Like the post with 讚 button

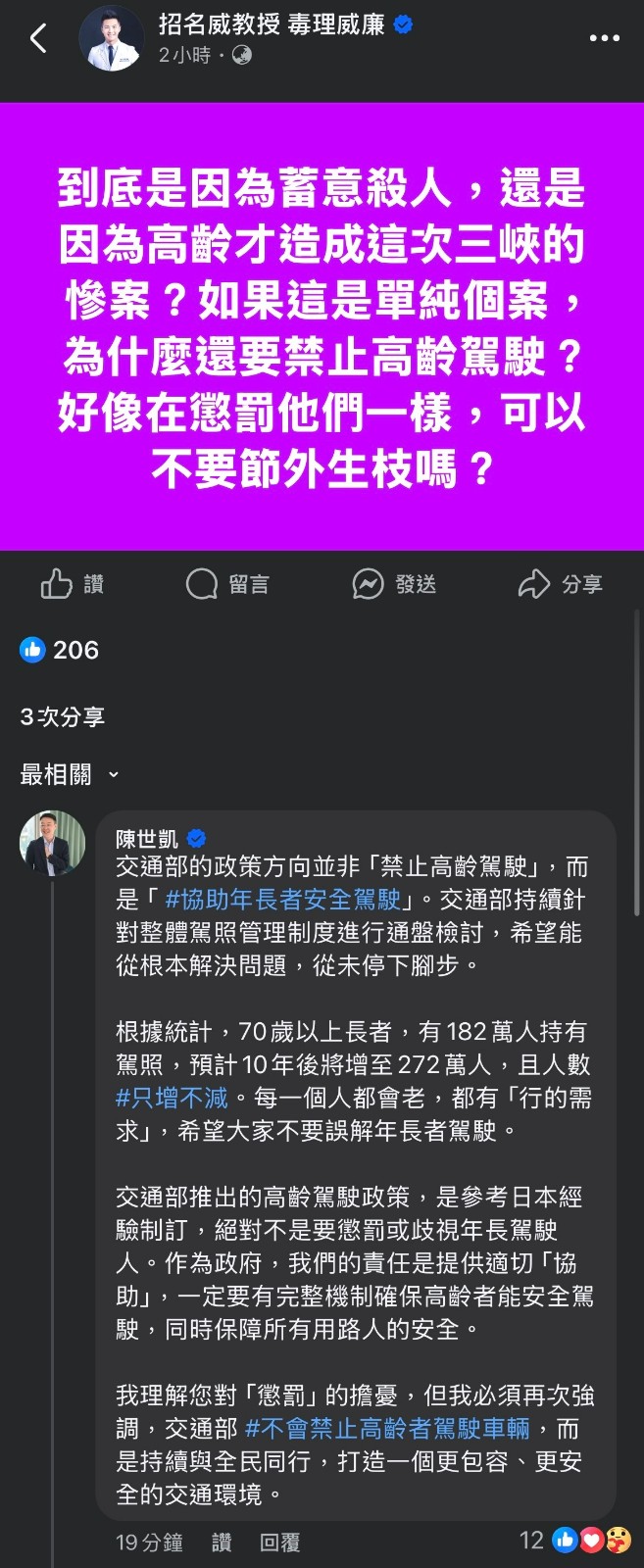click(73, 584)
